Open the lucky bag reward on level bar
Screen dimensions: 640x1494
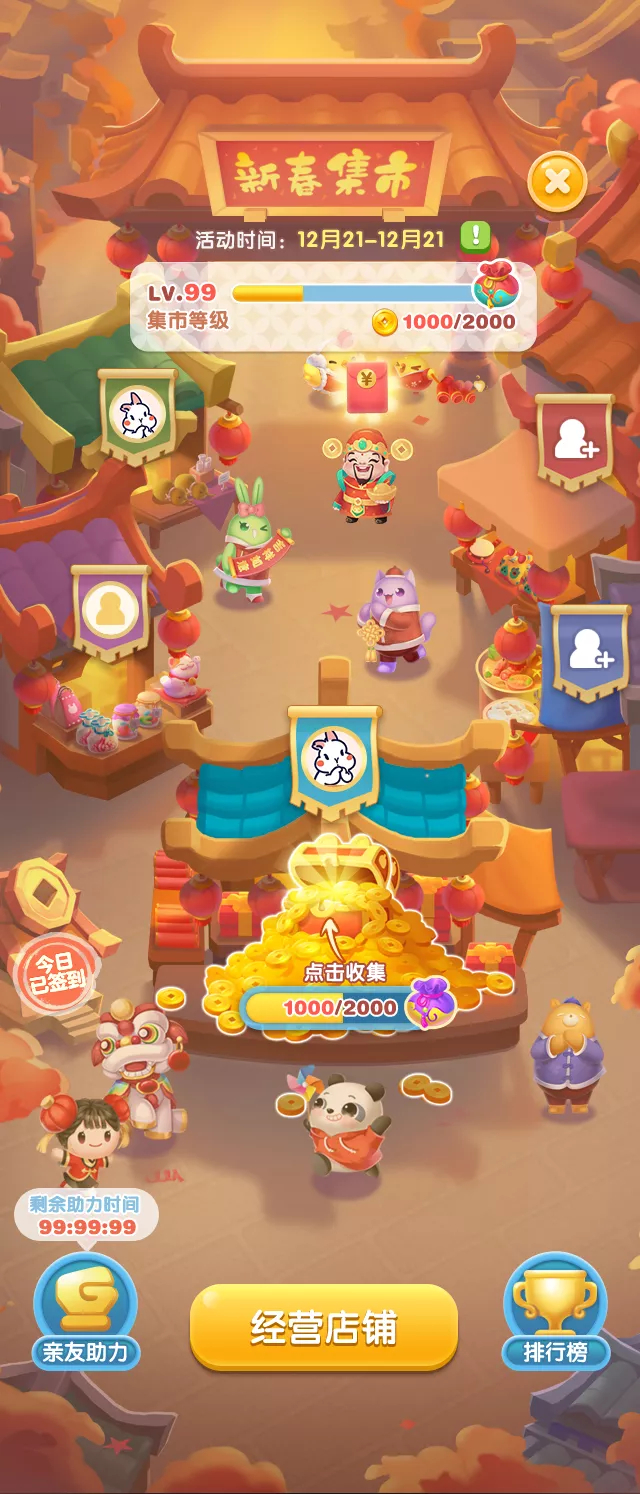click(496, 285)
